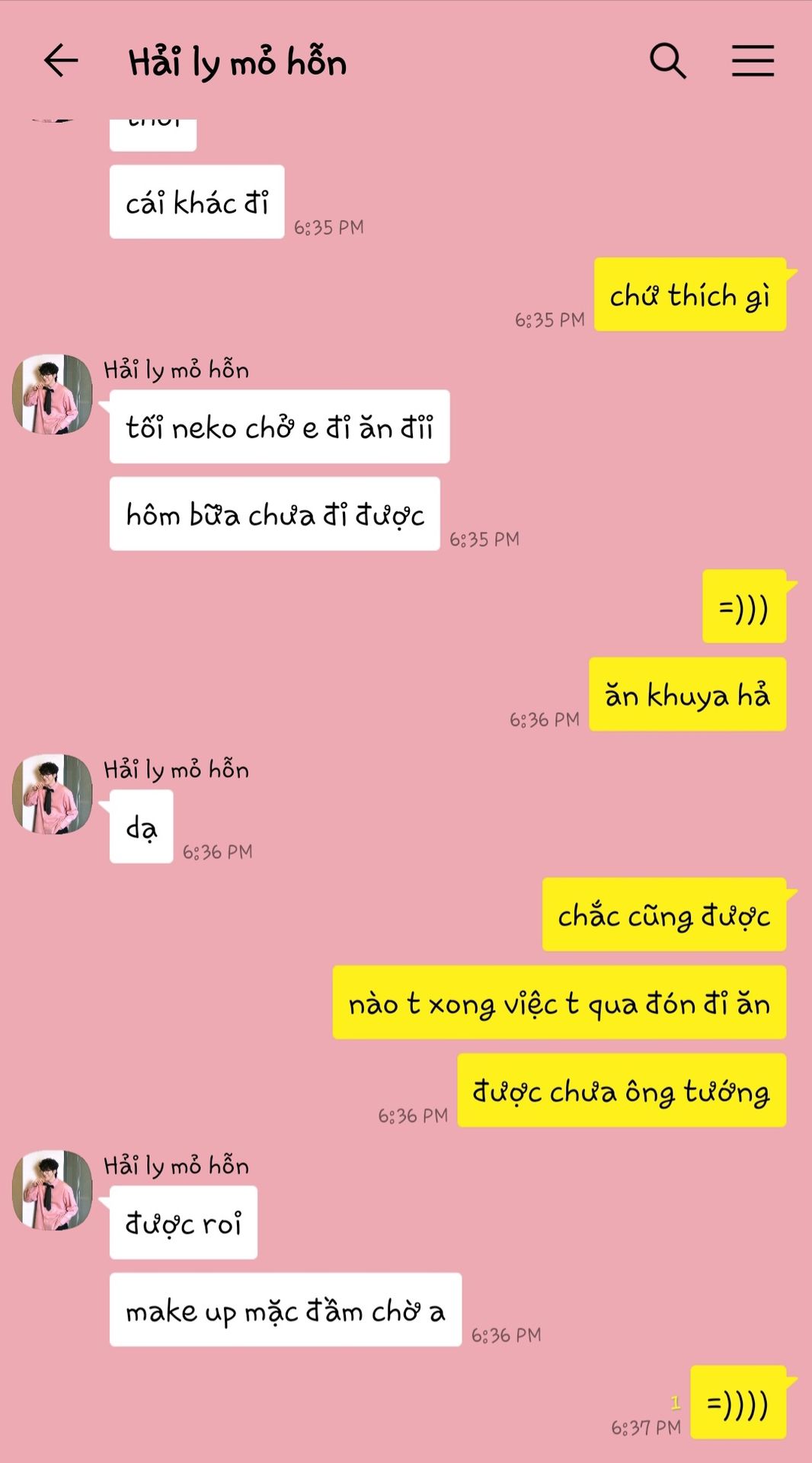The height and width of the screenshot is (1463, 812).
Task: Go back using the header arrow
Action: pos(61,61)
